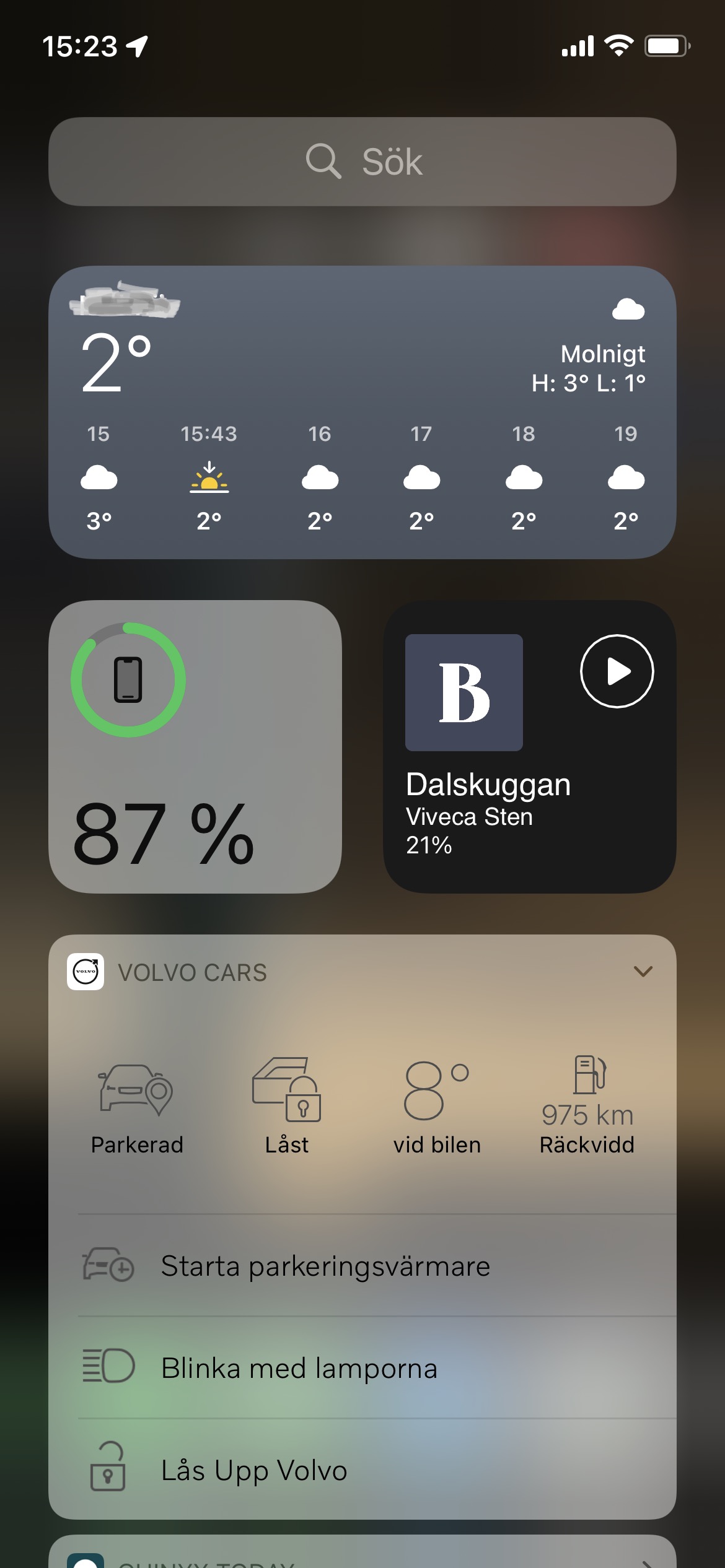The width and height of the screenshot is (725, 1568).
Task: Open the battery widget showing 87 %
Action: (x=195, y=746)
